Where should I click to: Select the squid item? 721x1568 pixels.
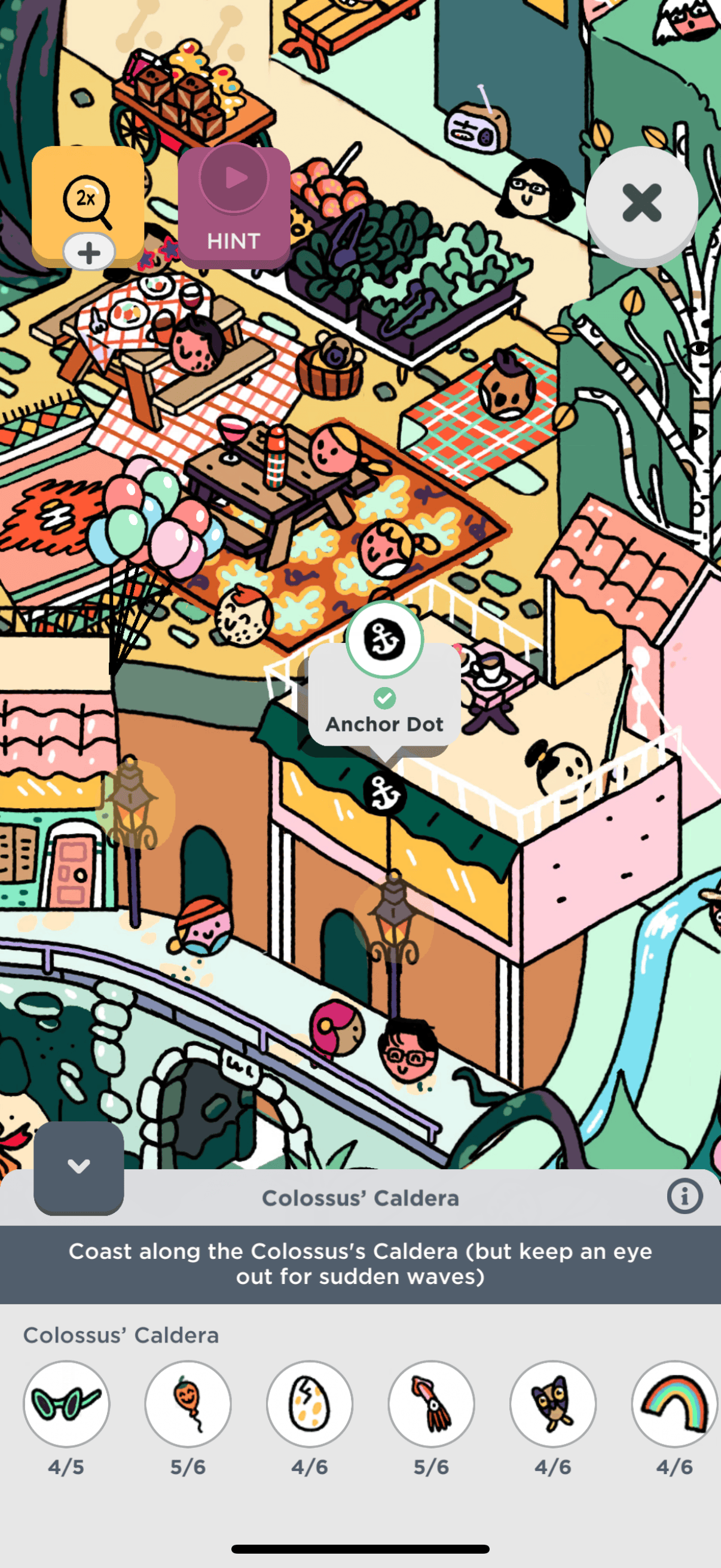tap(432, 1404)
